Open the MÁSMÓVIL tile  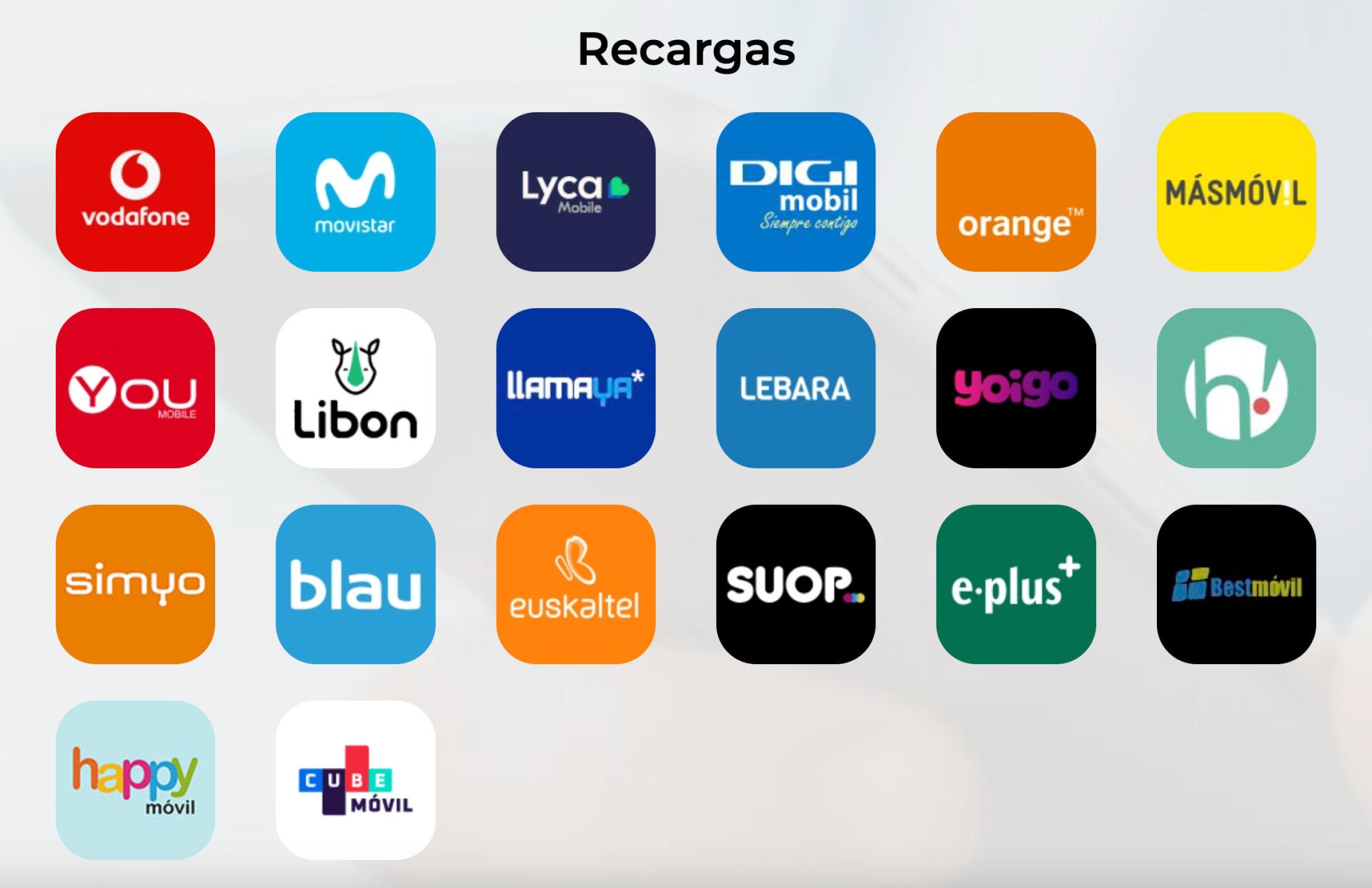[1236, 192]
